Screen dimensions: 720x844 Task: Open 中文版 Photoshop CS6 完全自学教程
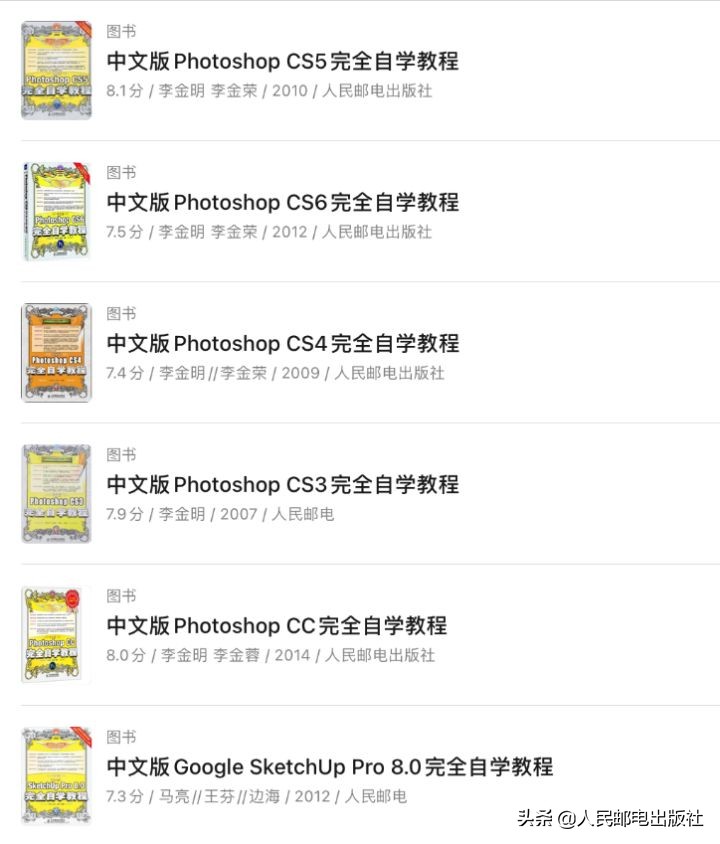click(283, 202)
